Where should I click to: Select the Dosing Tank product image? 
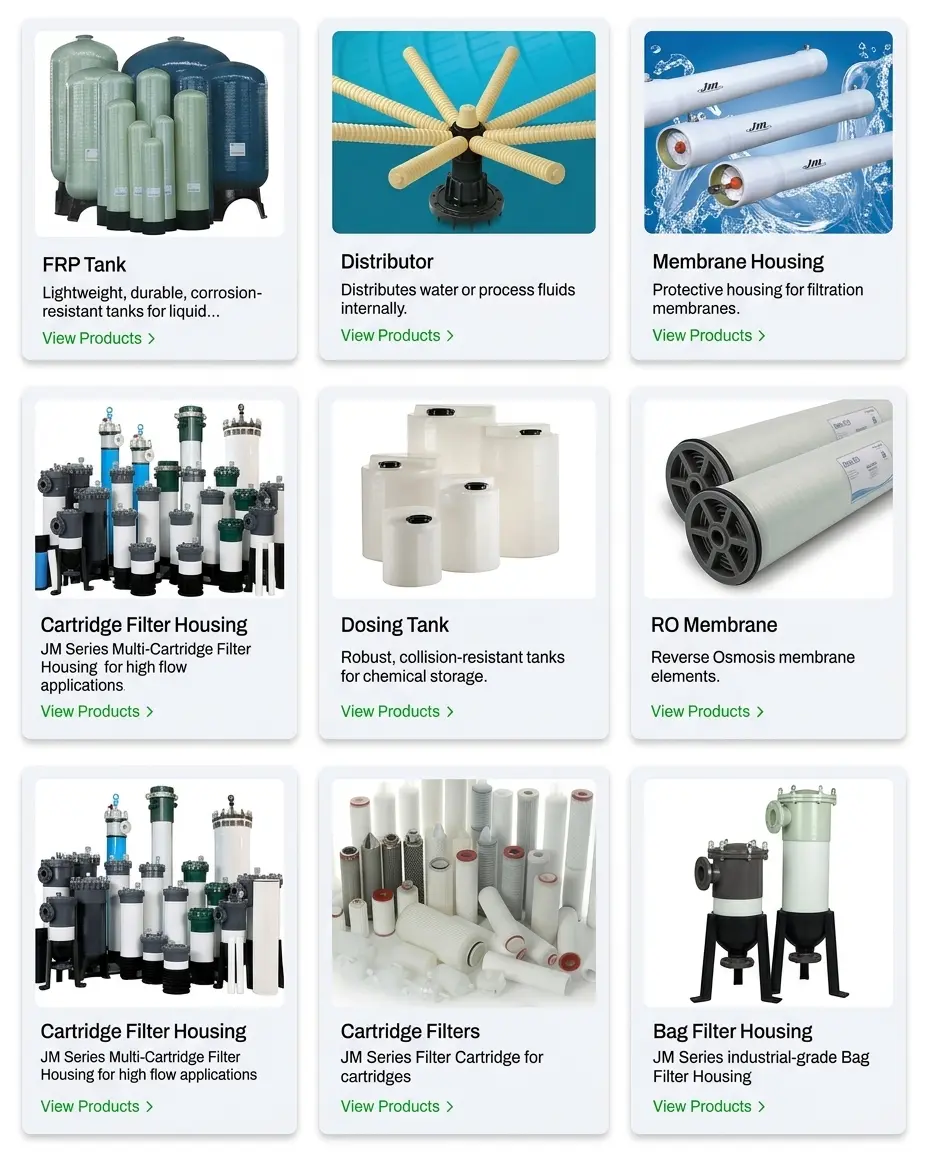coord(463,499)
